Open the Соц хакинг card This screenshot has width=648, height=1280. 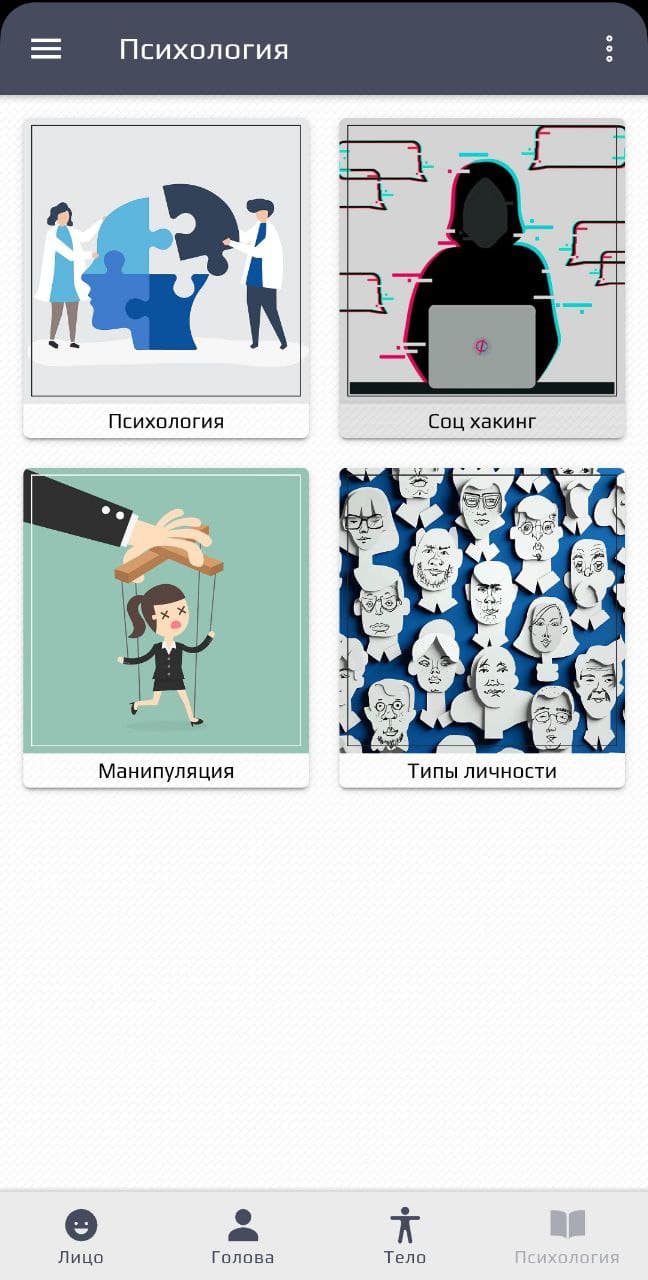pyautogui.click(x=482, y=278)
